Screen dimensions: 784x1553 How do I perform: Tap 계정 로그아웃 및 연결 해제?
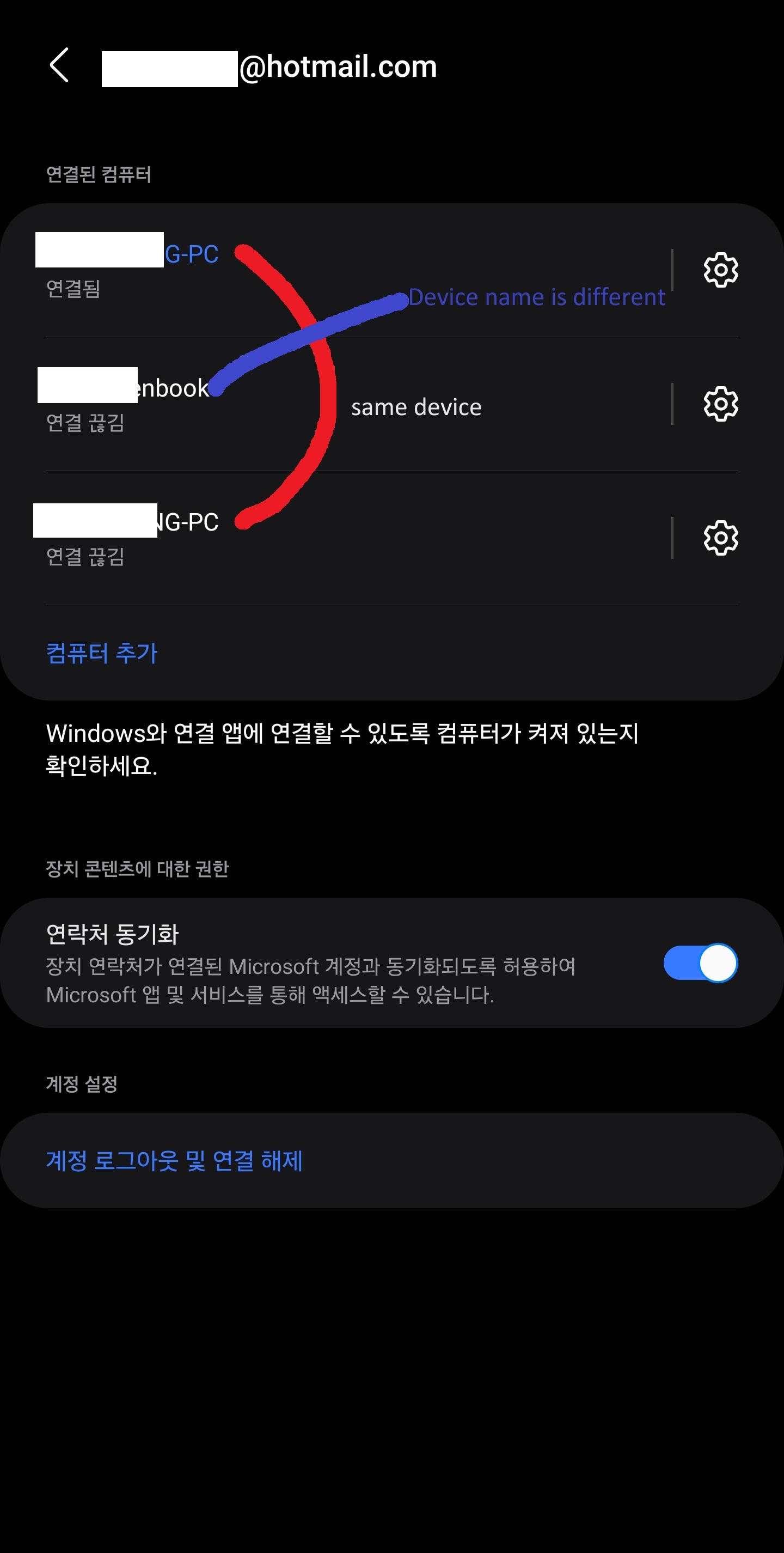coord(174,1160)
